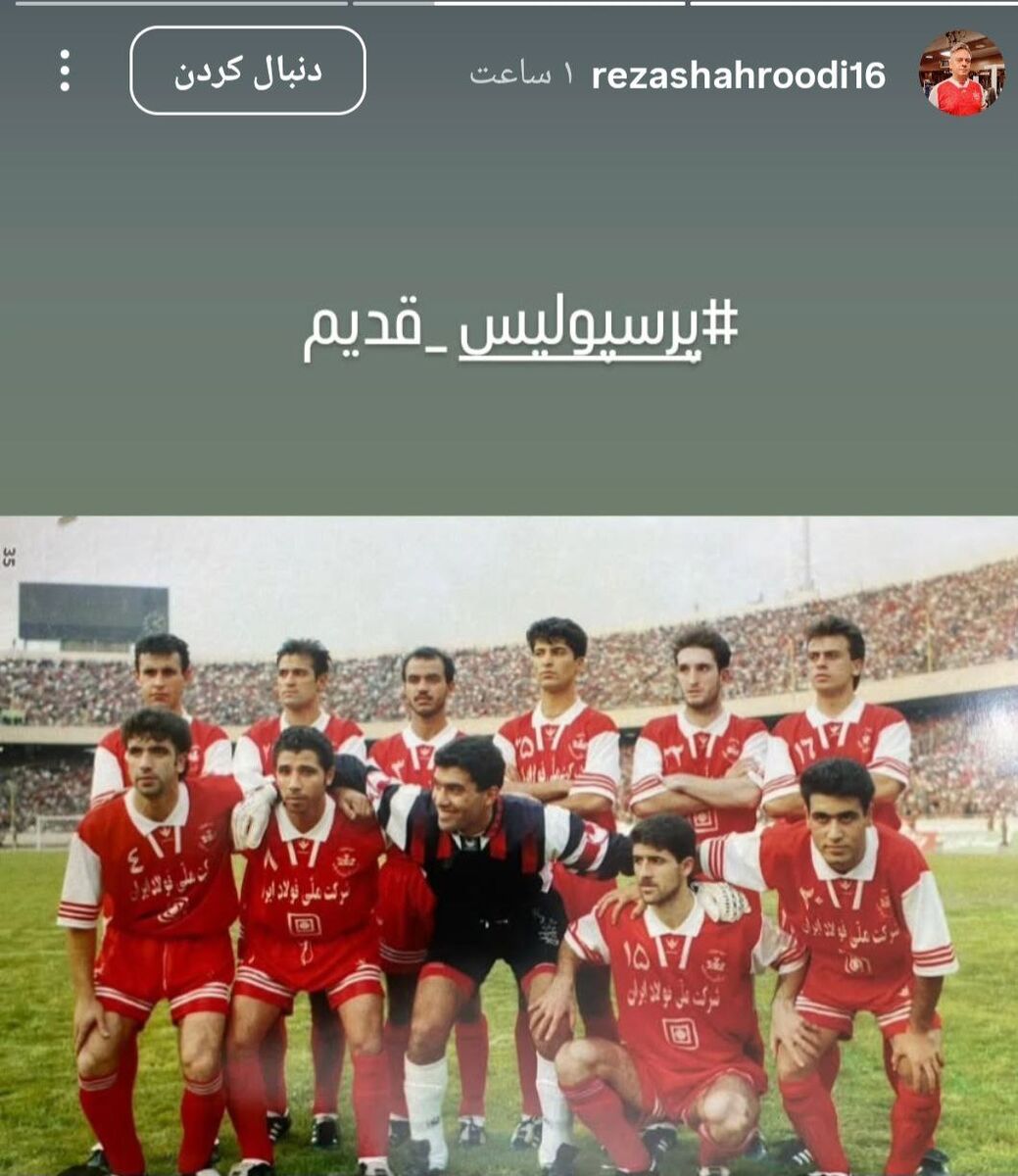Tap the old Persepolis team photo
The height and width of the screenshot is (1176, 1018).
(x=509, y=843)
